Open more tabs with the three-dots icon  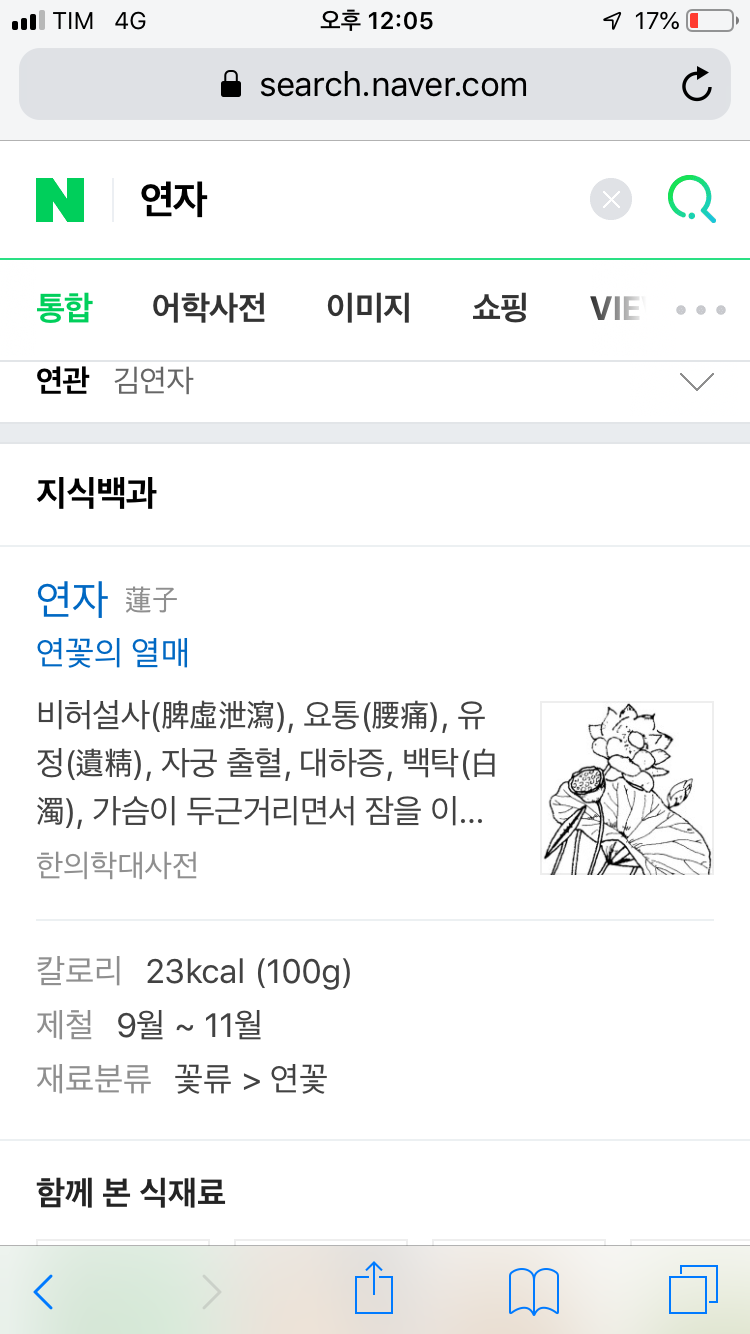click(700, 309)
